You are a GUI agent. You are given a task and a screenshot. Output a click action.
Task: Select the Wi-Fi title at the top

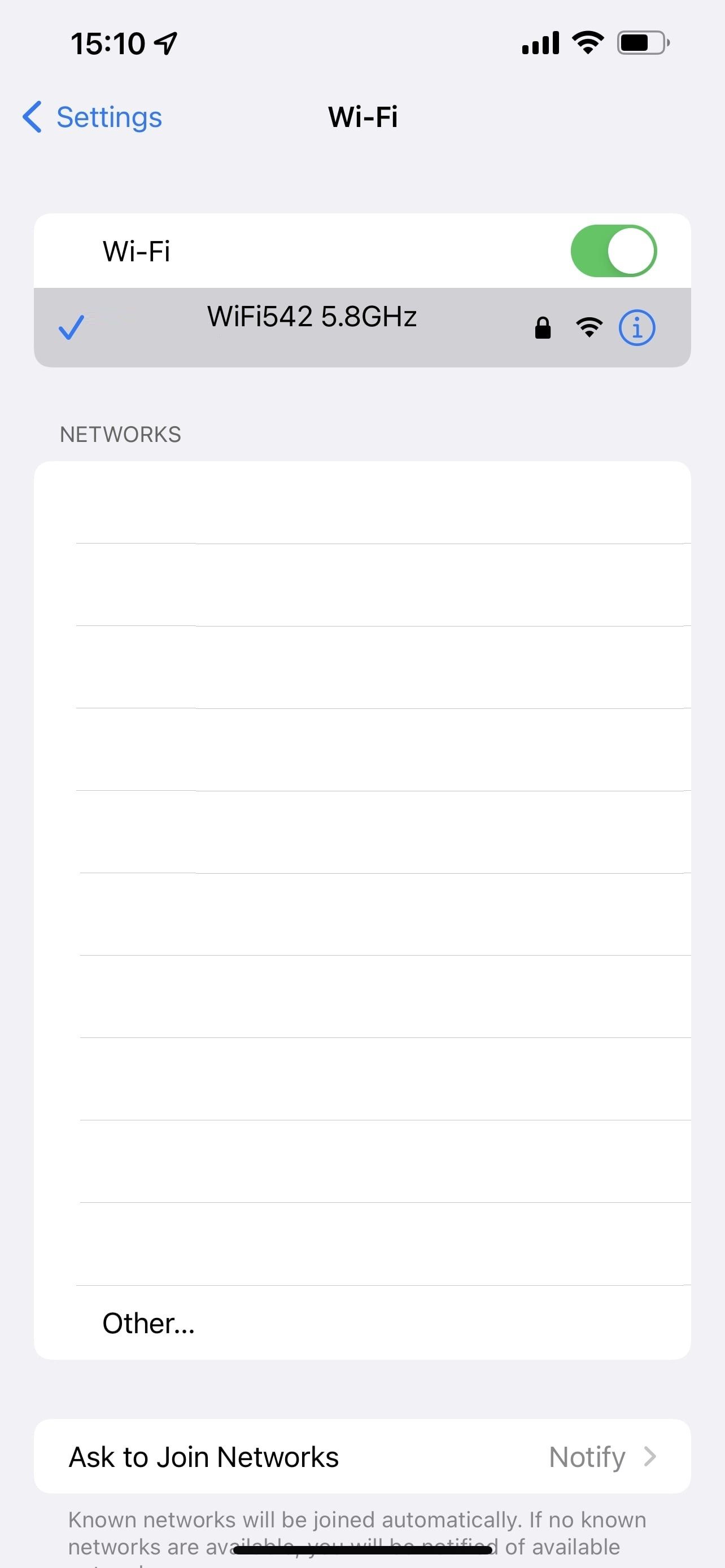point(362,117)
